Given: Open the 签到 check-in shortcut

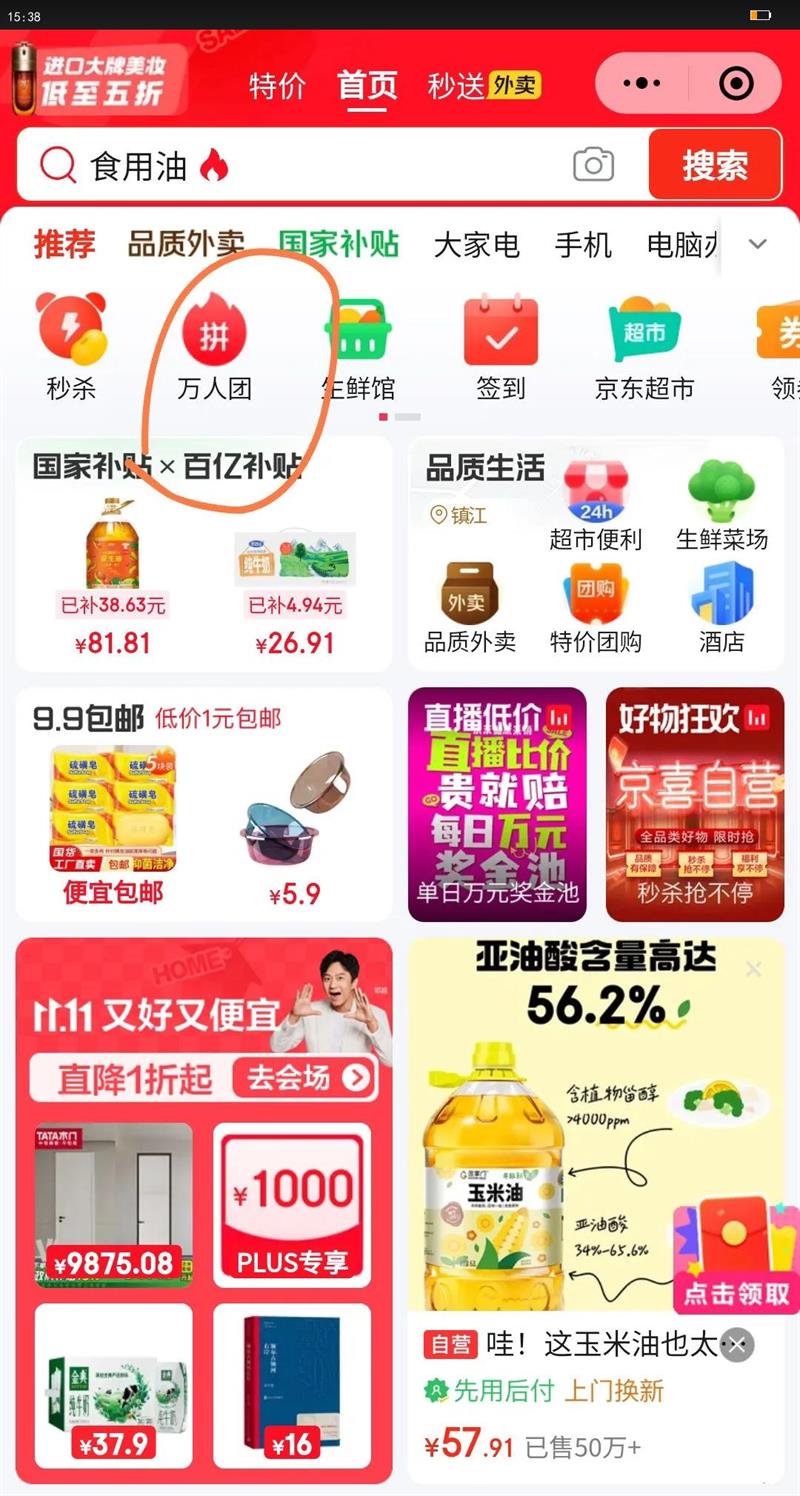Looking at the screenshot, I should click(x=500, y=347).
